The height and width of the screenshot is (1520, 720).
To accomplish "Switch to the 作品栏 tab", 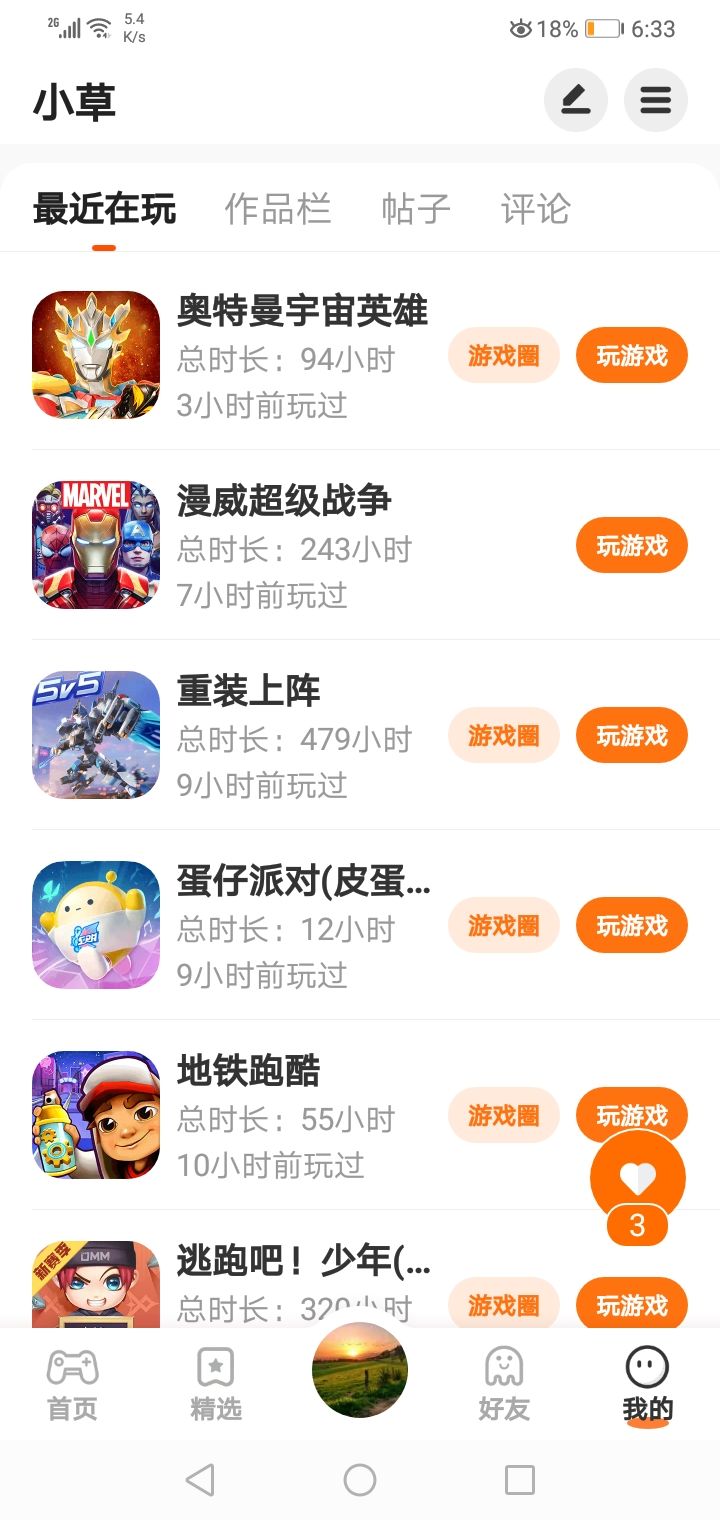I will pos(277,209).
